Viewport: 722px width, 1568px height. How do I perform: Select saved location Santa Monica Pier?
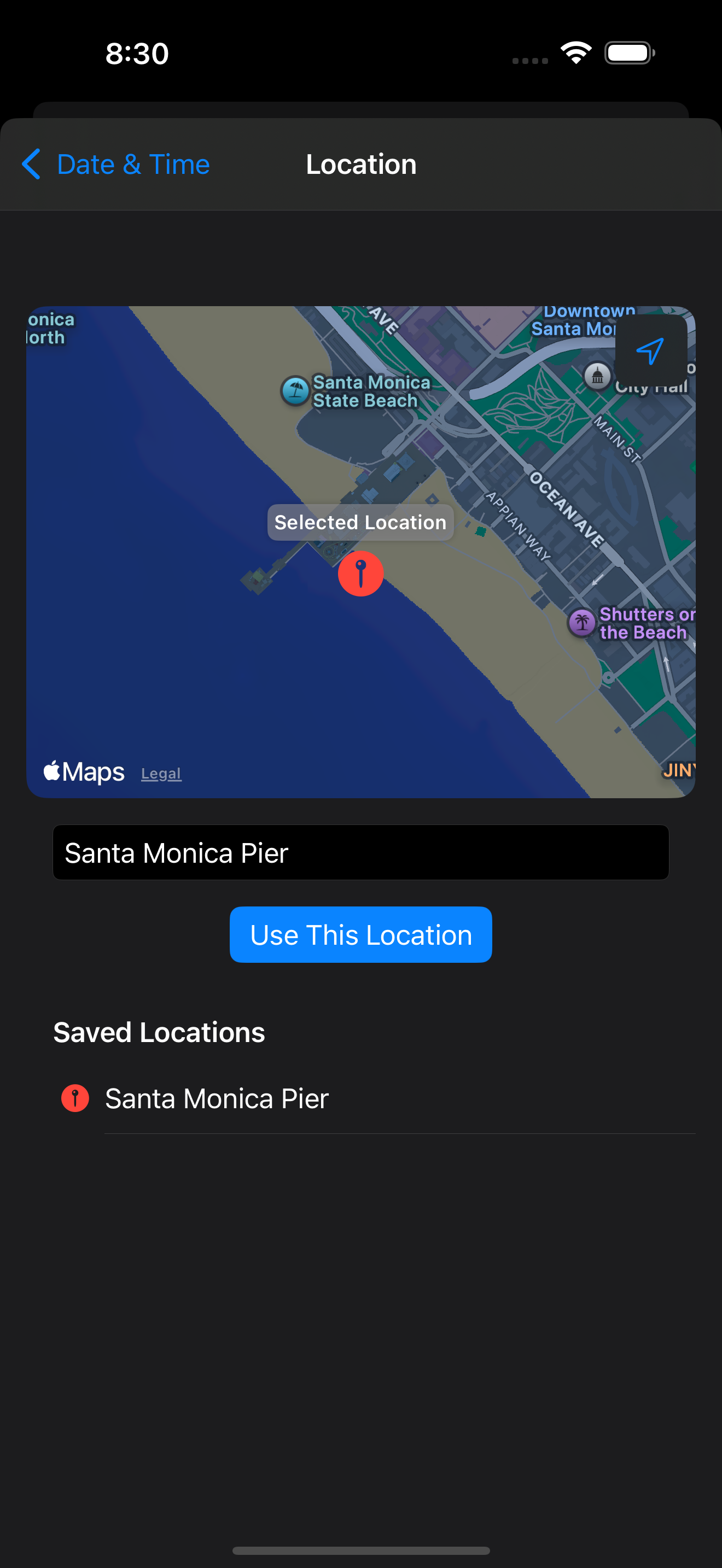point(217,1098)
